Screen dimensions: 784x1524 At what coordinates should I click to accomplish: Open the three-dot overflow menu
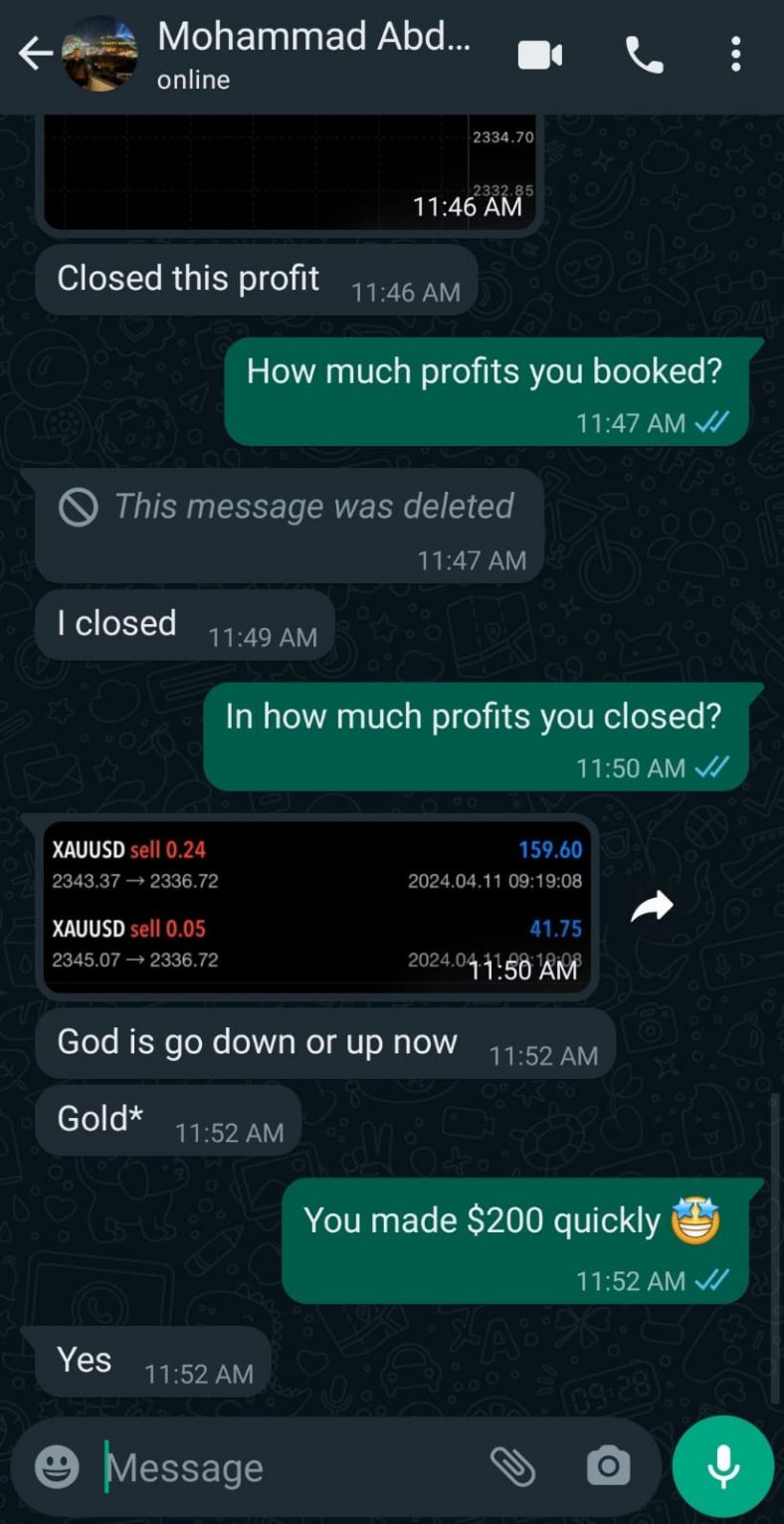click(735, 55)
